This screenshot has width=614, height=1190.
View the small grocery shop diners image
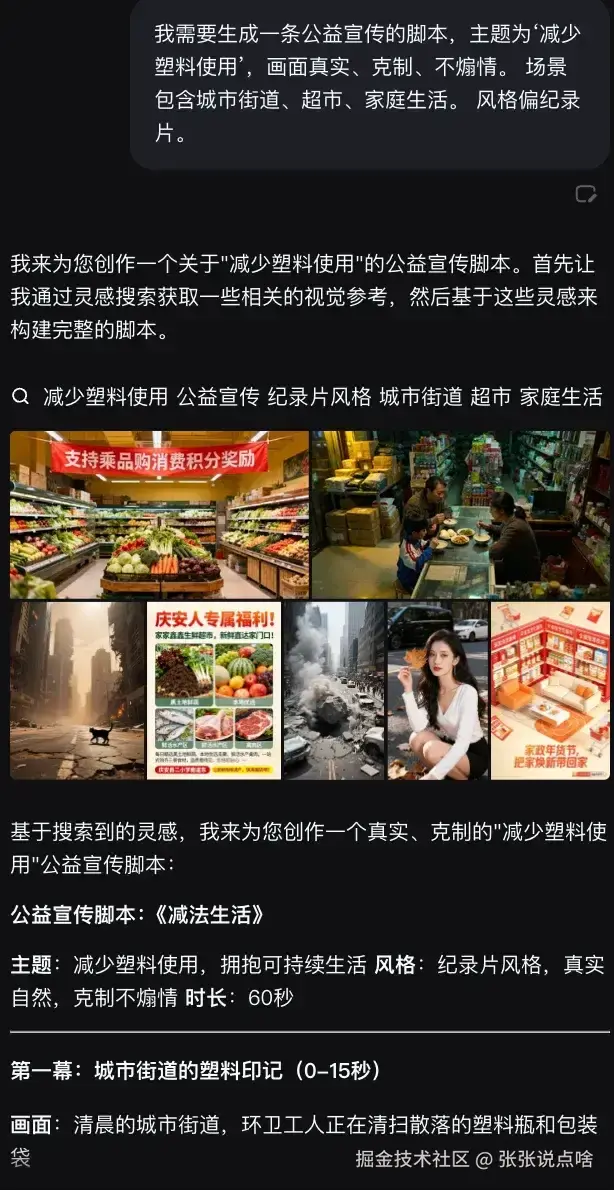click(459, 514)
